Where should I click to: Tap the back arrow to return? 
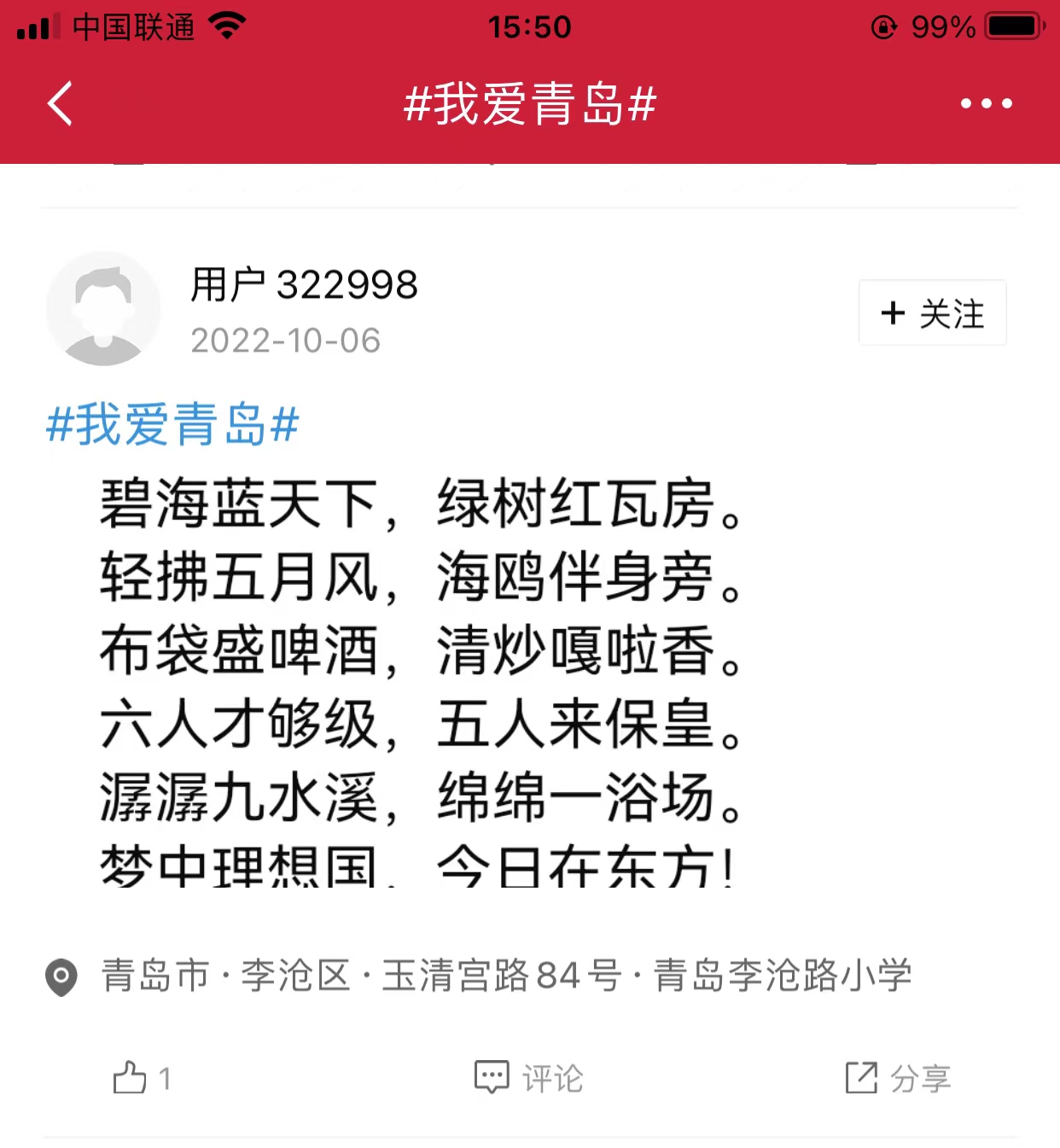[58, 103]
